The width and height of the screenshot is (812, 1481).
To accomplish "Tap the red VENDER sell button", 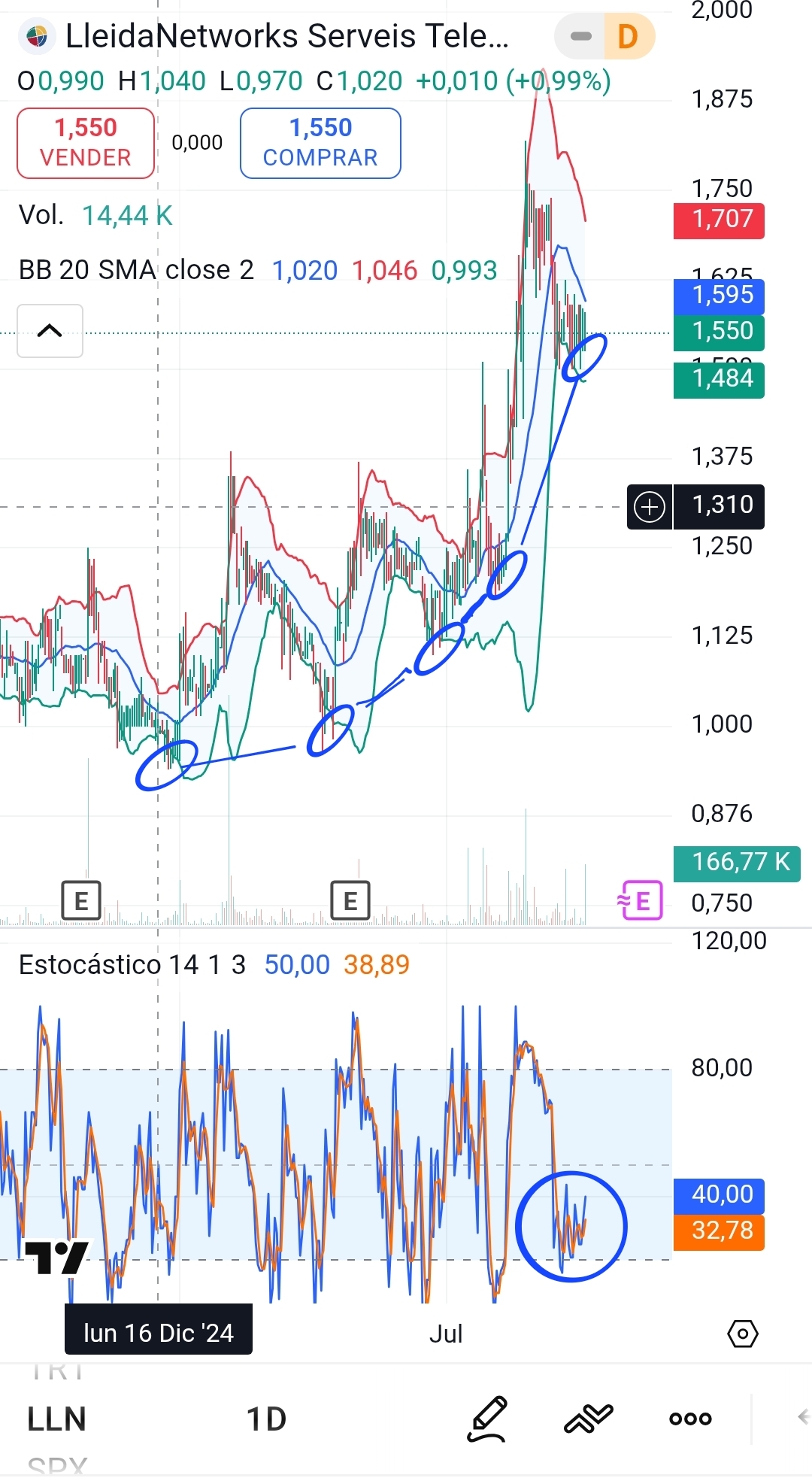I will point(86,143).
